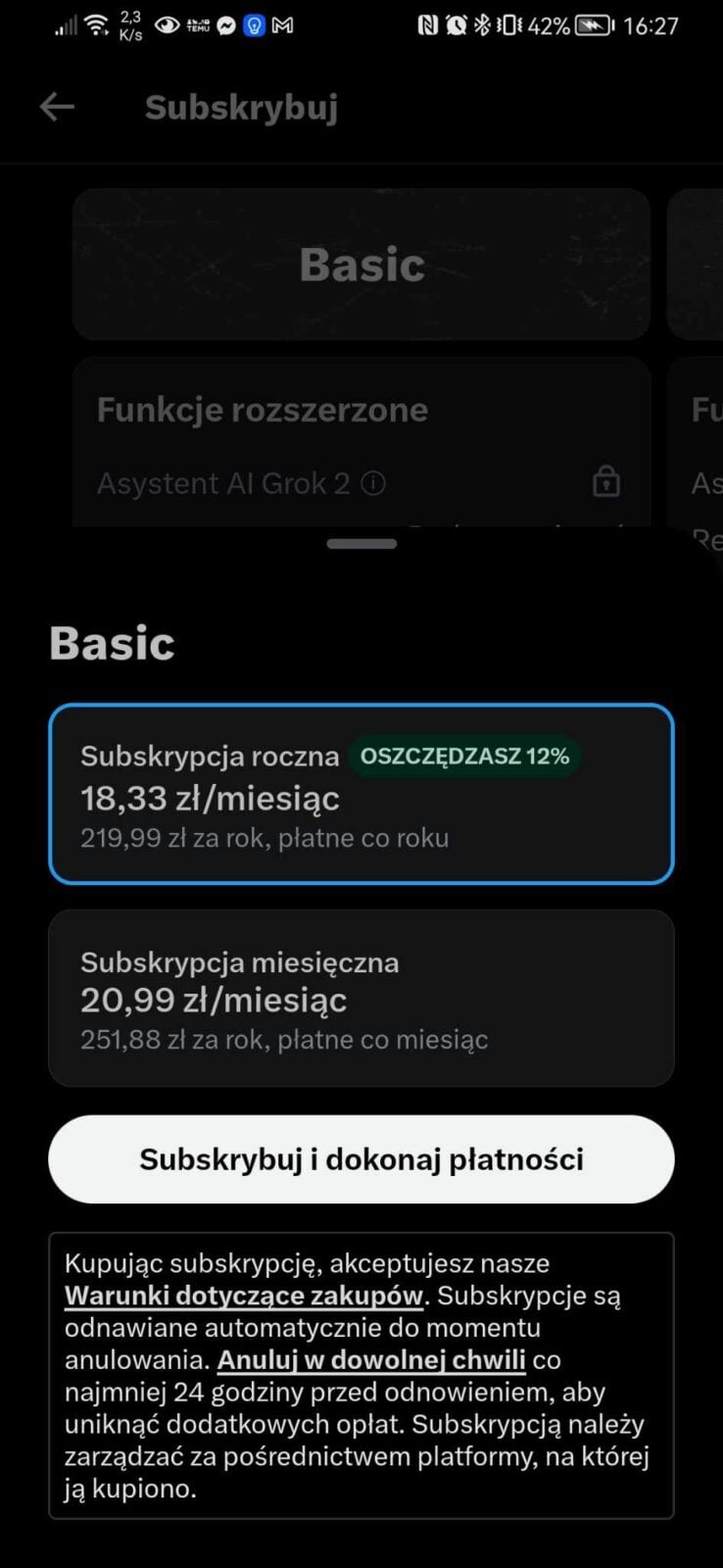Viewport: 723px width, 1568px height.
Task: Show info about Asystent AI Grok 2
Action: 373,483
